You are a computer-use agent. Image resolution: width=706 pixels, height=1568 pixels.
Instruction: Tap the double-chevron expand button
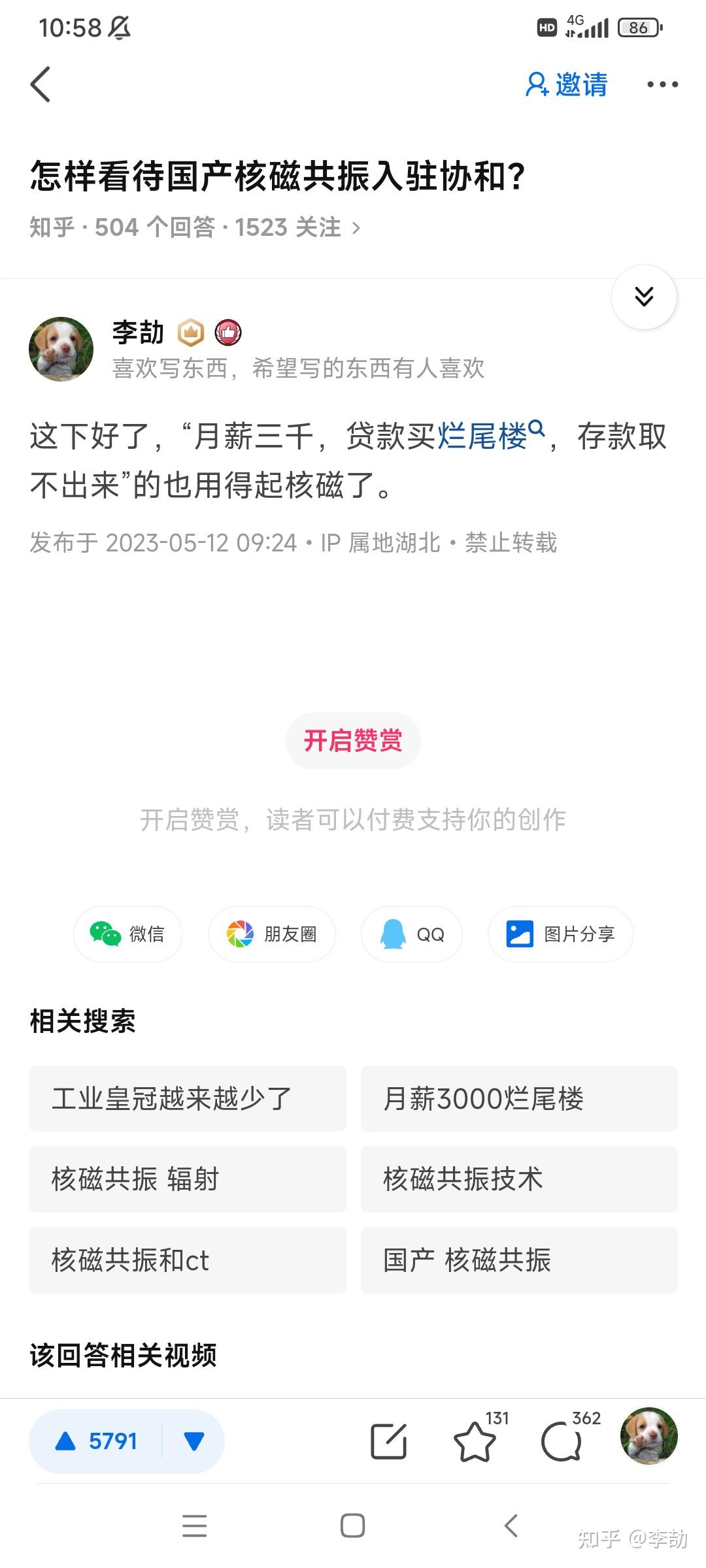click(644, 297)
